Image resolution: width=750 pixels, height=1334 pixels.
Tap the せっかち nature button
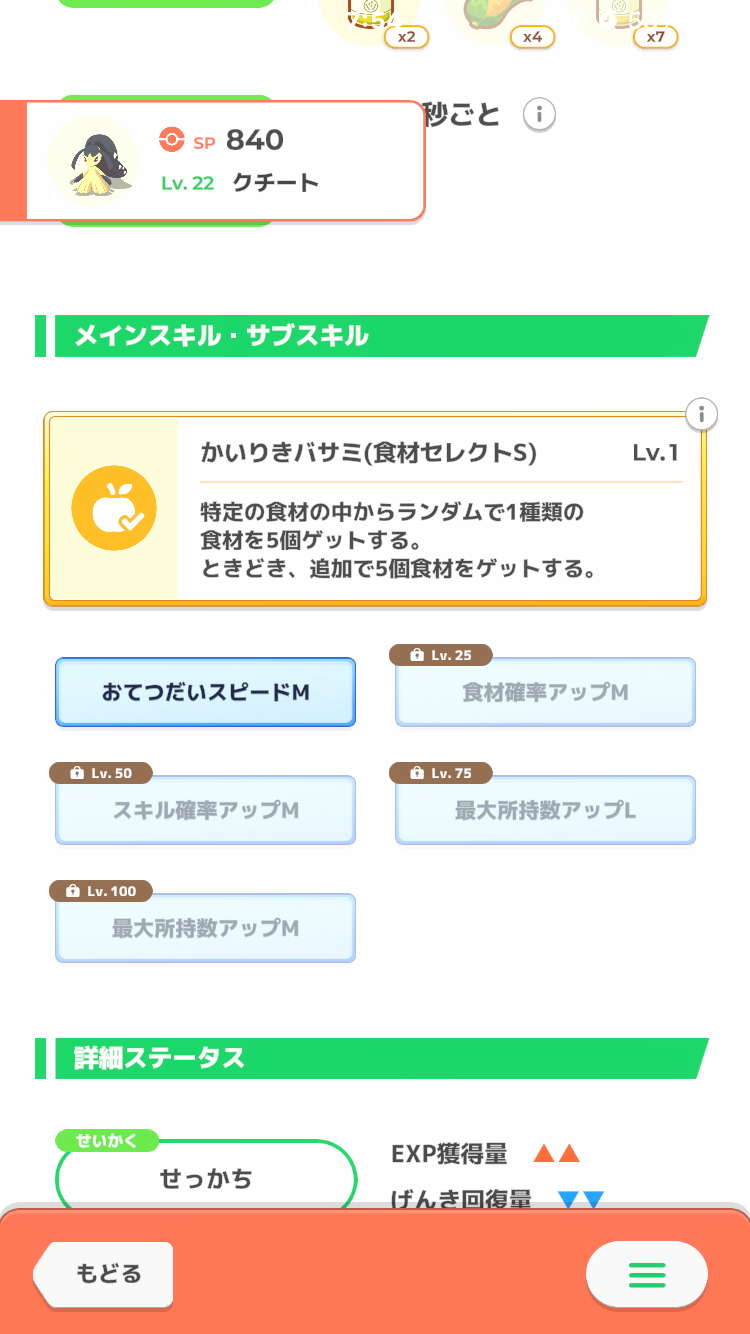click(x=206, y=1178)
